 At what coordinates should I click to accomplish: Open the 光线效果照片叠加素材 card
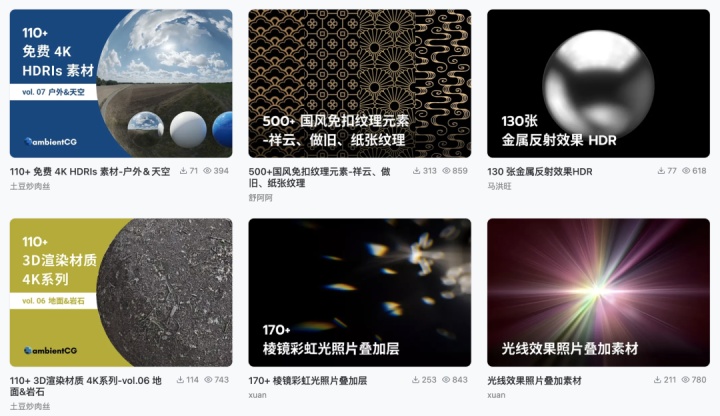pos(598,292)
